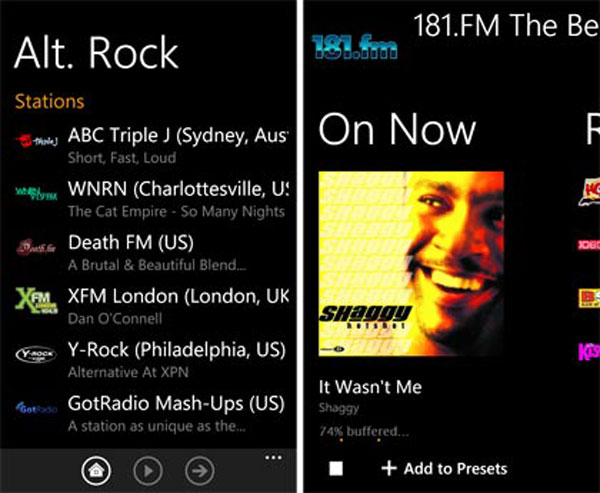Tap the play button in app bar
The width and height of the screenshot is (600, 493).
147,470
